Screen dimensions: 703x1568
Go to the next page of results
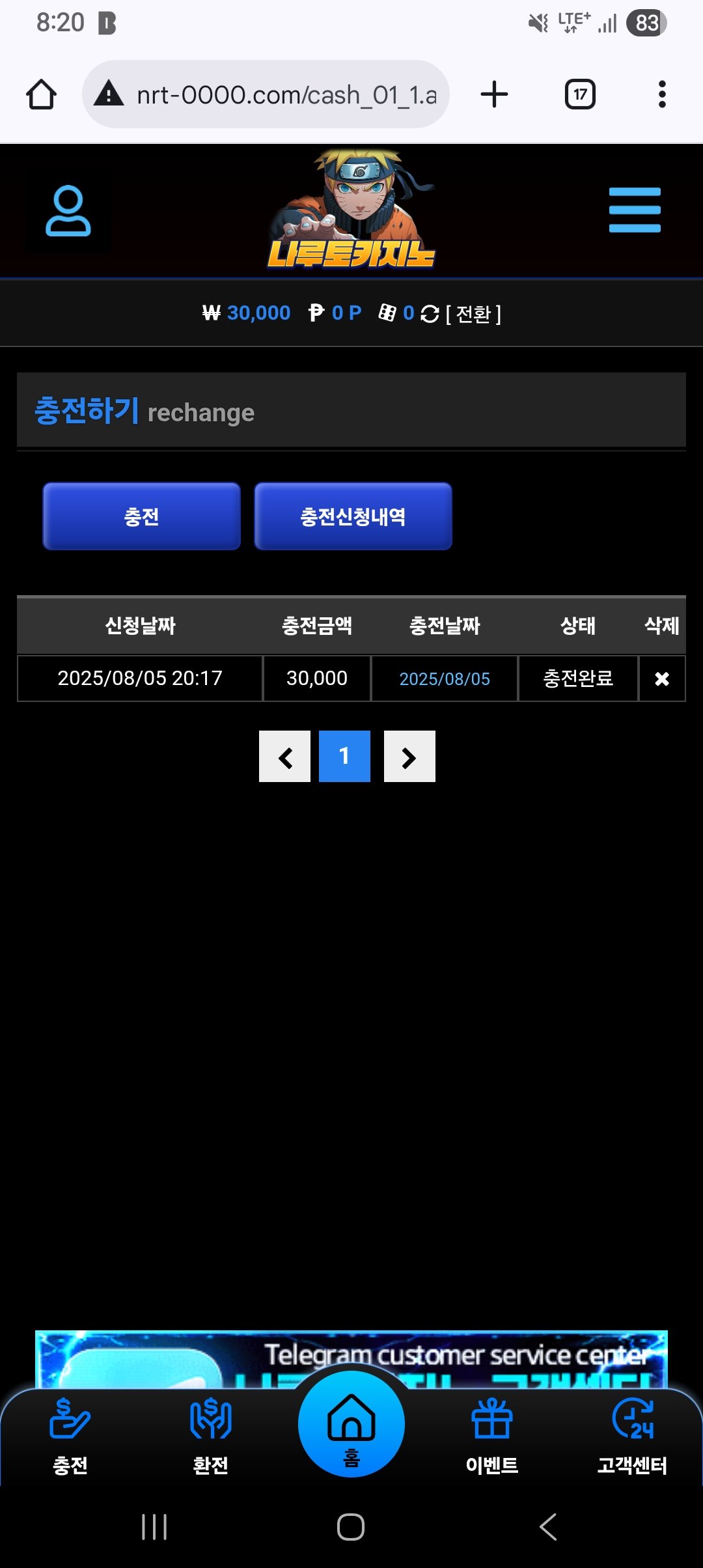pyautogui.click(x=409, y=757)
